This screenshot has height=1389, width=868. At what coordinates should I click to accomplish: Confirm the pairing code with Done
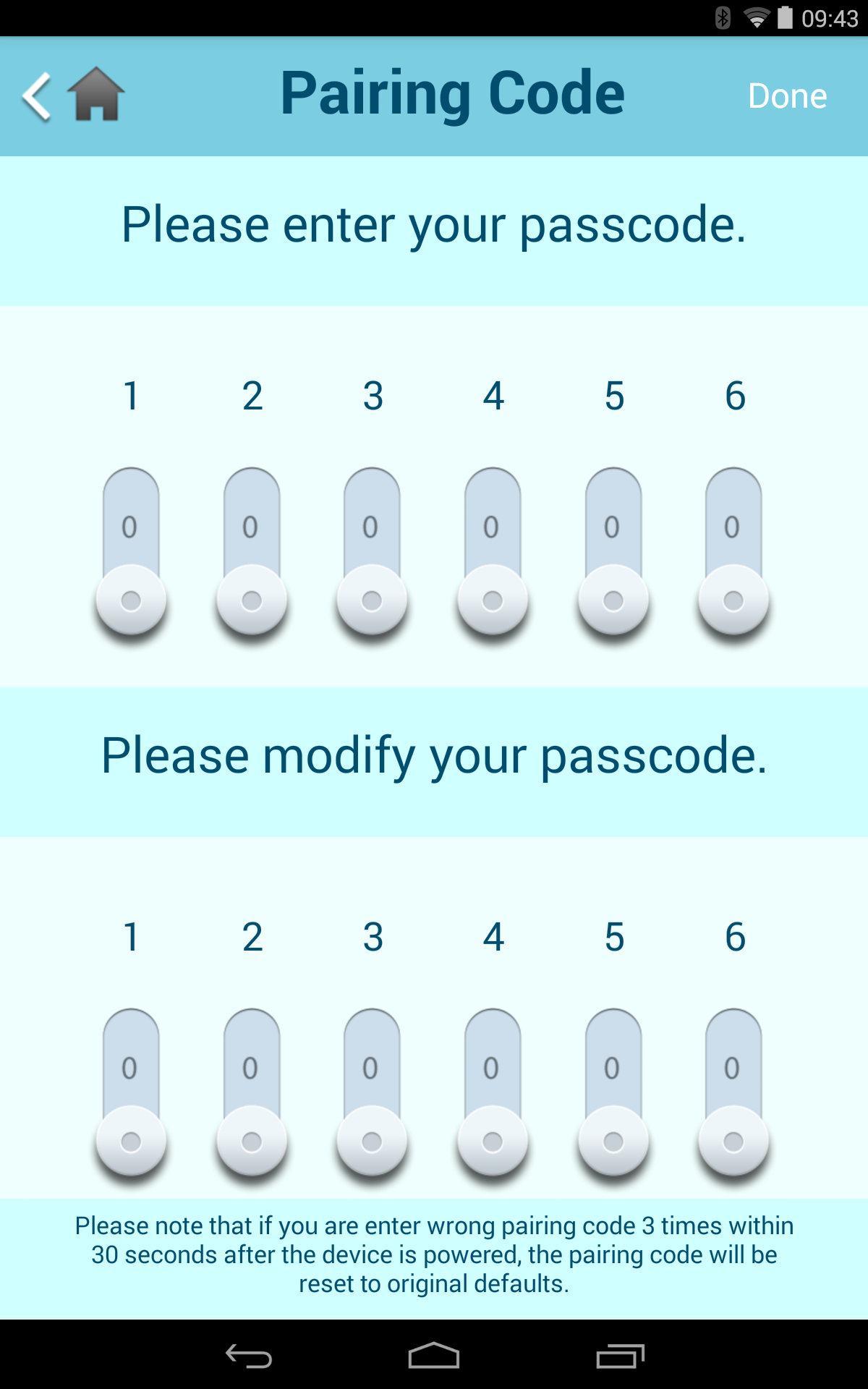coord(787,96)
